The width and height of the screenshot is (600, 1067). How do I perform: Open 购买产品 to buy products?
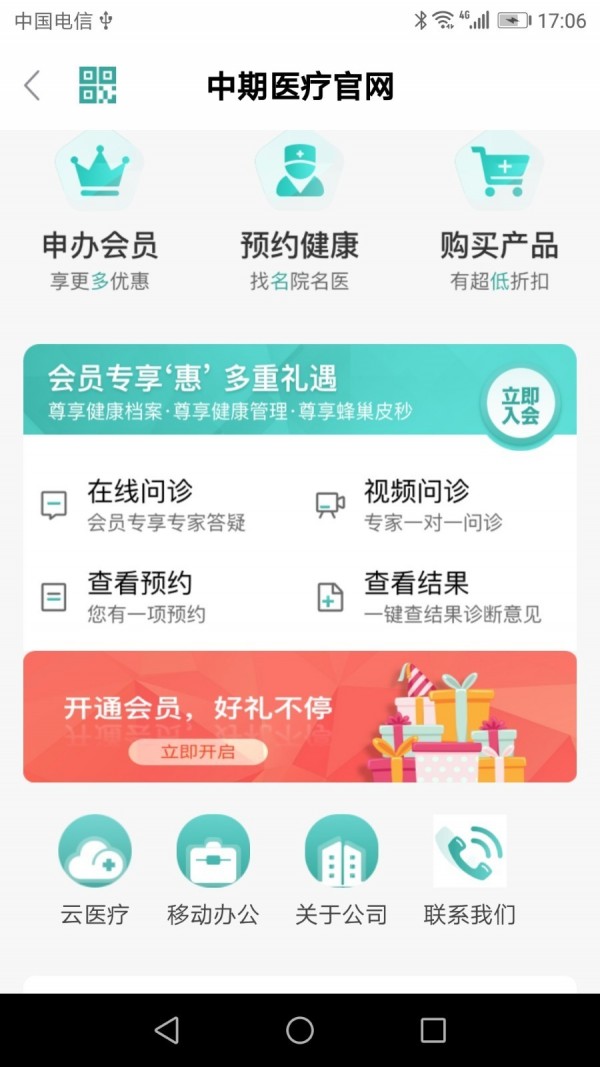click(x=499, y=215)
